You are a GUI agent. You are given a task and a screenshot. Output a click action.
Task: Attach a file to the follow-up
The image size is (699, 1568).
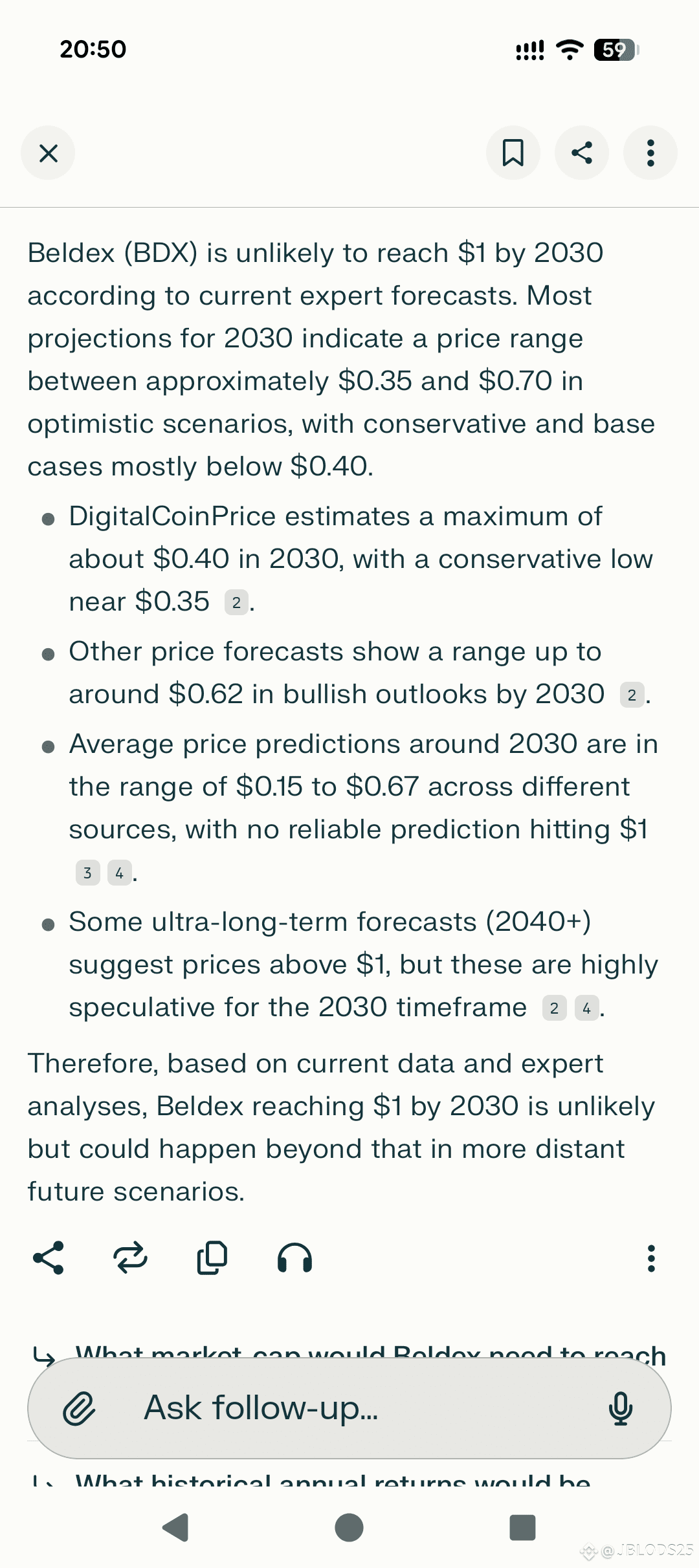coord(79,1408)
